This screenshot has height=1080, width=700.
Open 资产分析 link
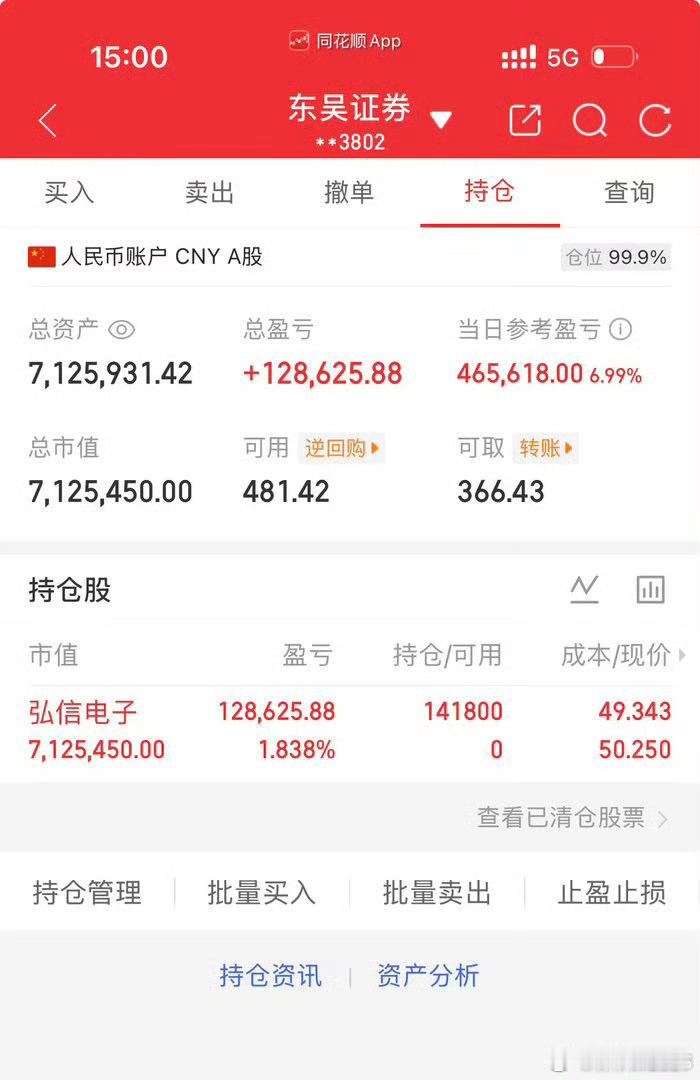(x=428, y=976)
